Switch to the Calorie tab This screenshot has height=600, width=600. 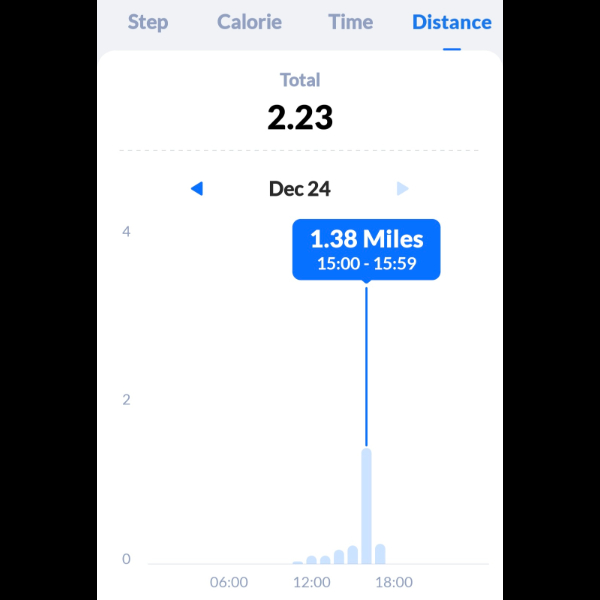click(x=249, y=22)
